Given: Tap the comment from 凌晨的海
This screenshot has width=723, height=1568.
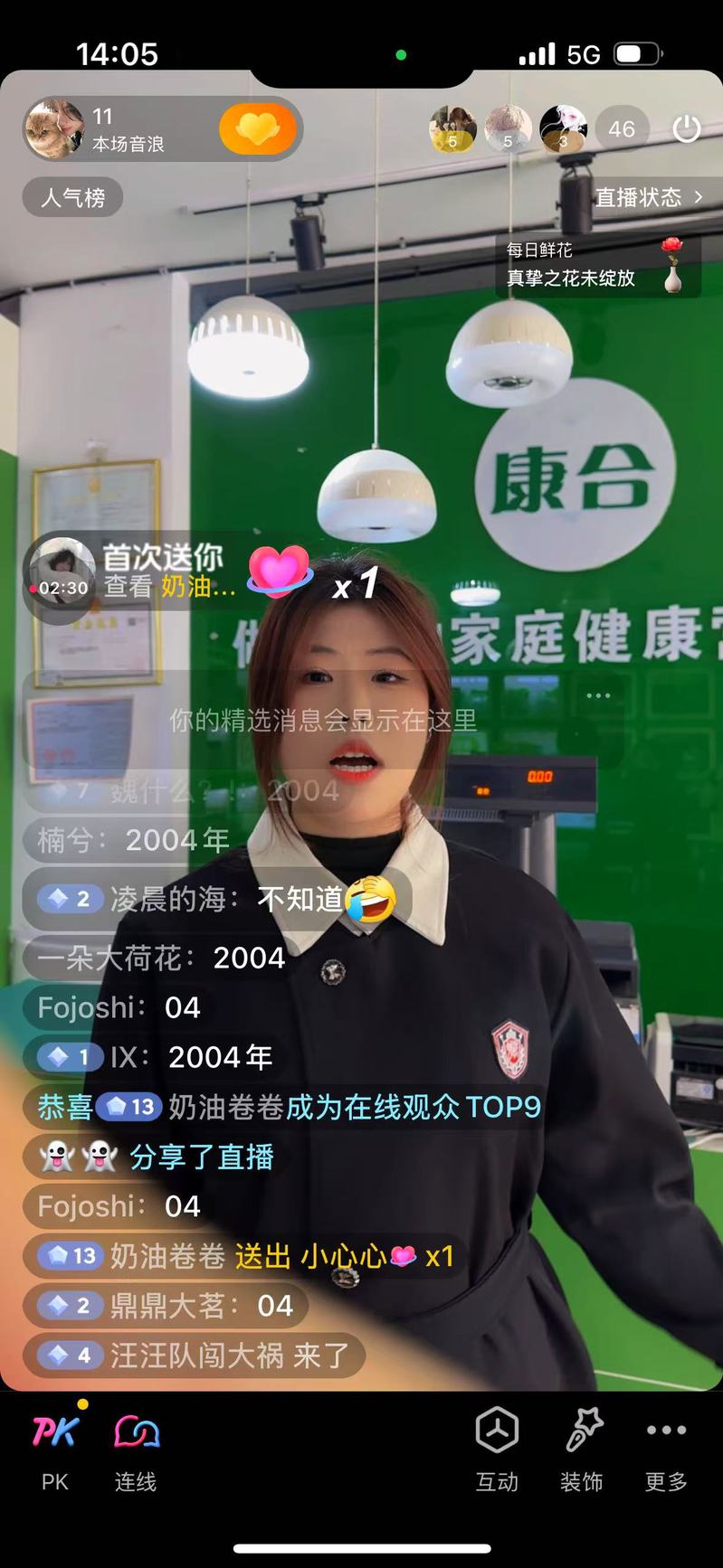Looking at the screenshot, I should [x=217, y=899].
